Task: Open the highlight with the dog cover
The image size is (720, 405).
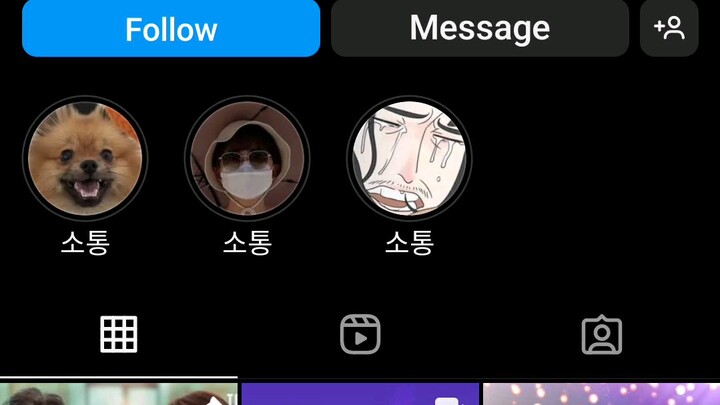Action: pos(85,157)
